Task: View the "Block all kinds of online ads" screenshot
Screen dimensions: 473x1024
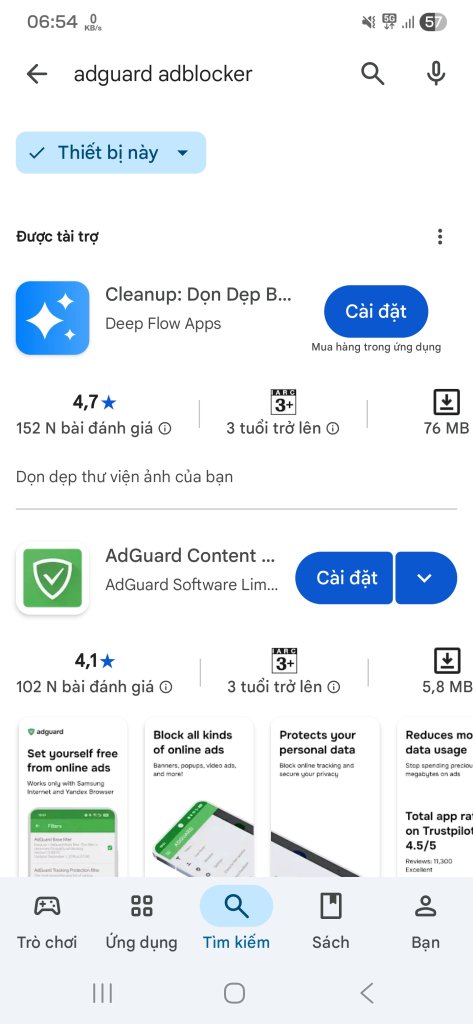Action: 199,797
